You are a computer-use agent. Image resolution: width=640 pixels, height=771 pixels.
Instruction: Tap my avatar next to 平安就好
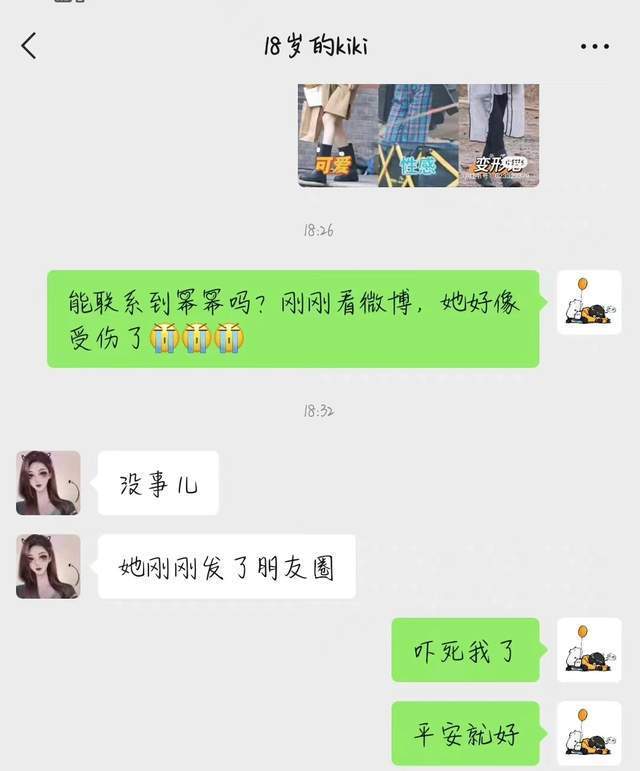(x=588, y=733)
